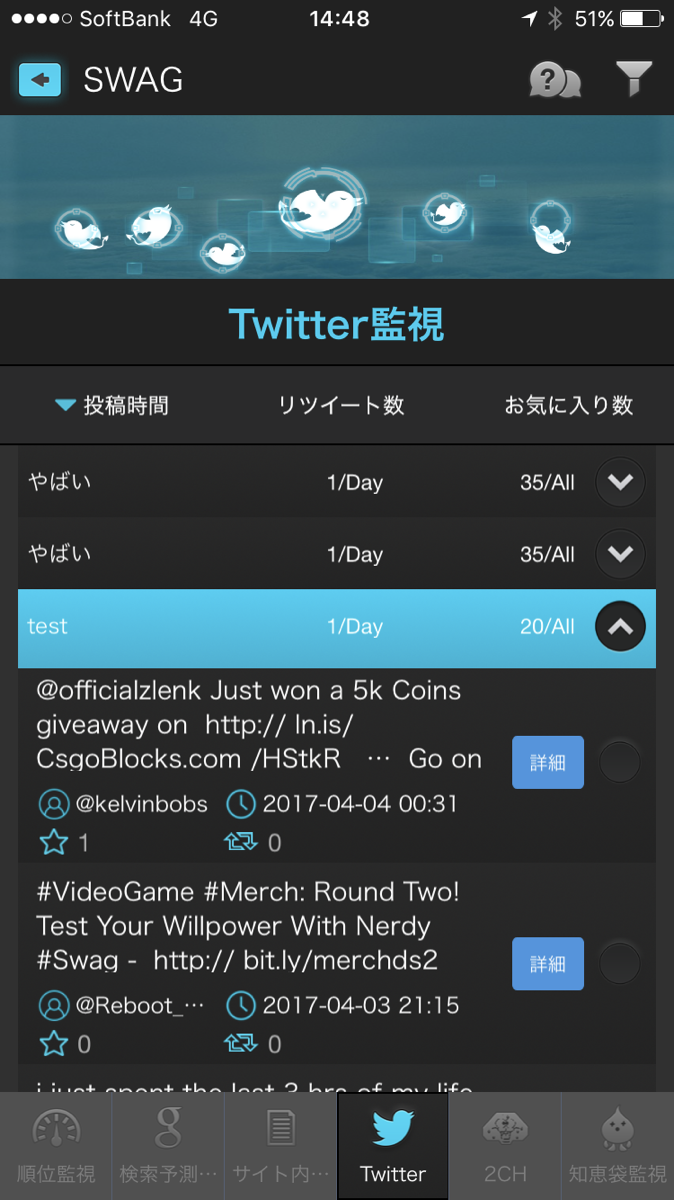The image size is (674, 1200).
Task: Sort by お気に入り数
Action: point(569,405)
